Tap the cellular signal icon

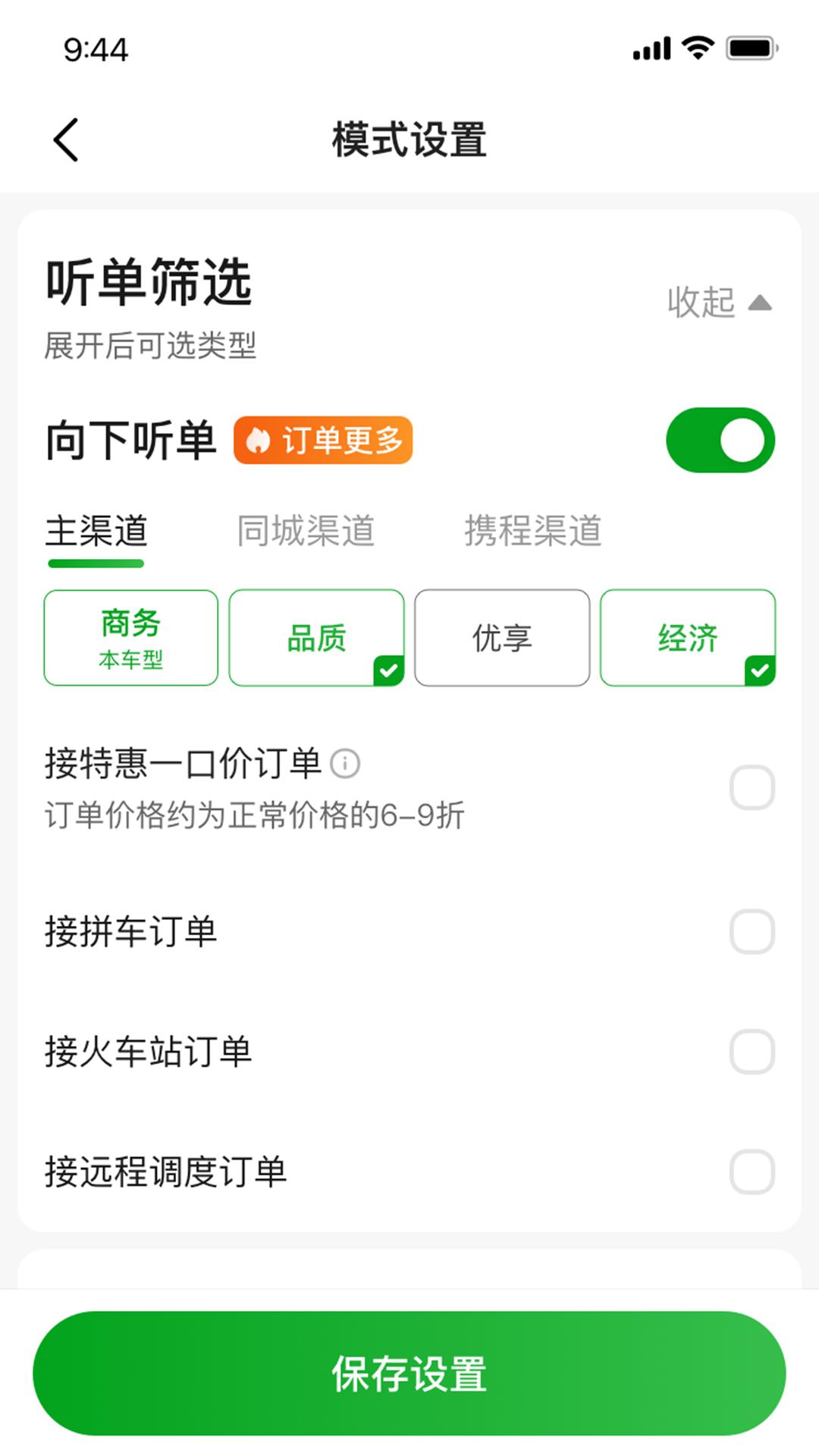pos(650,47)
